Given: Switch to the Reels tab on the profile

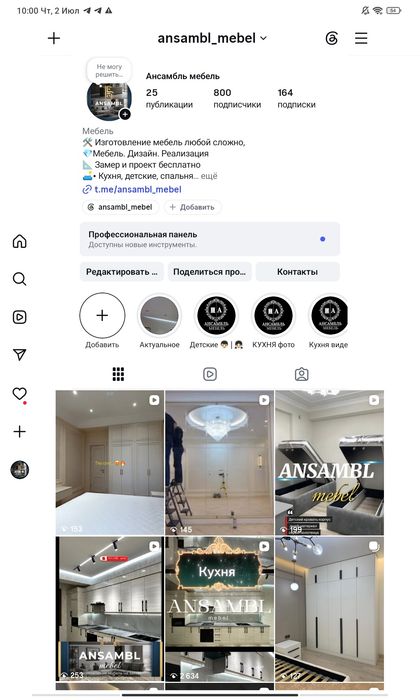Looking at the screenshot, I should click(210, 374).
